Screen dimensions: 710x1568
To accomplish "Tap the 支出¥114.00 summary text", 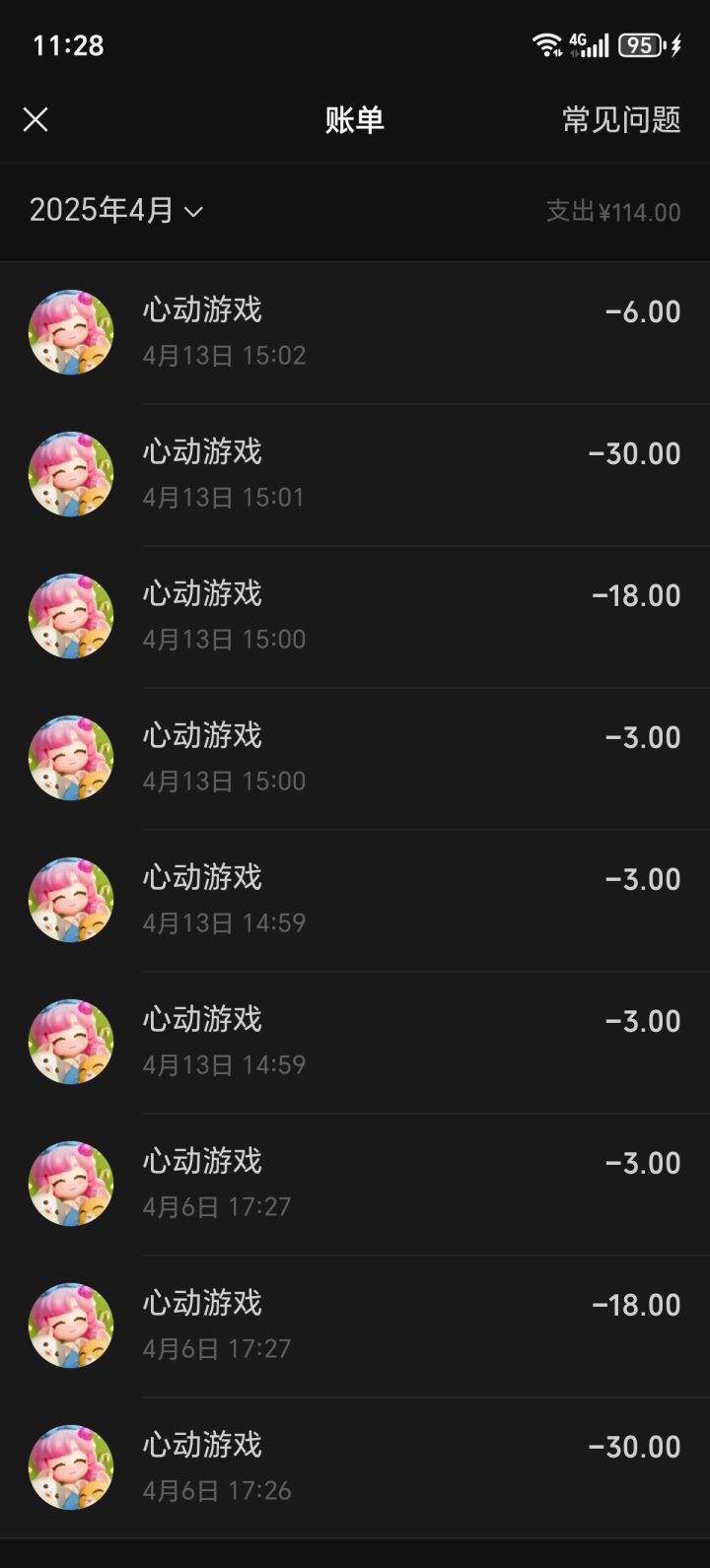I will coord(612,212).
